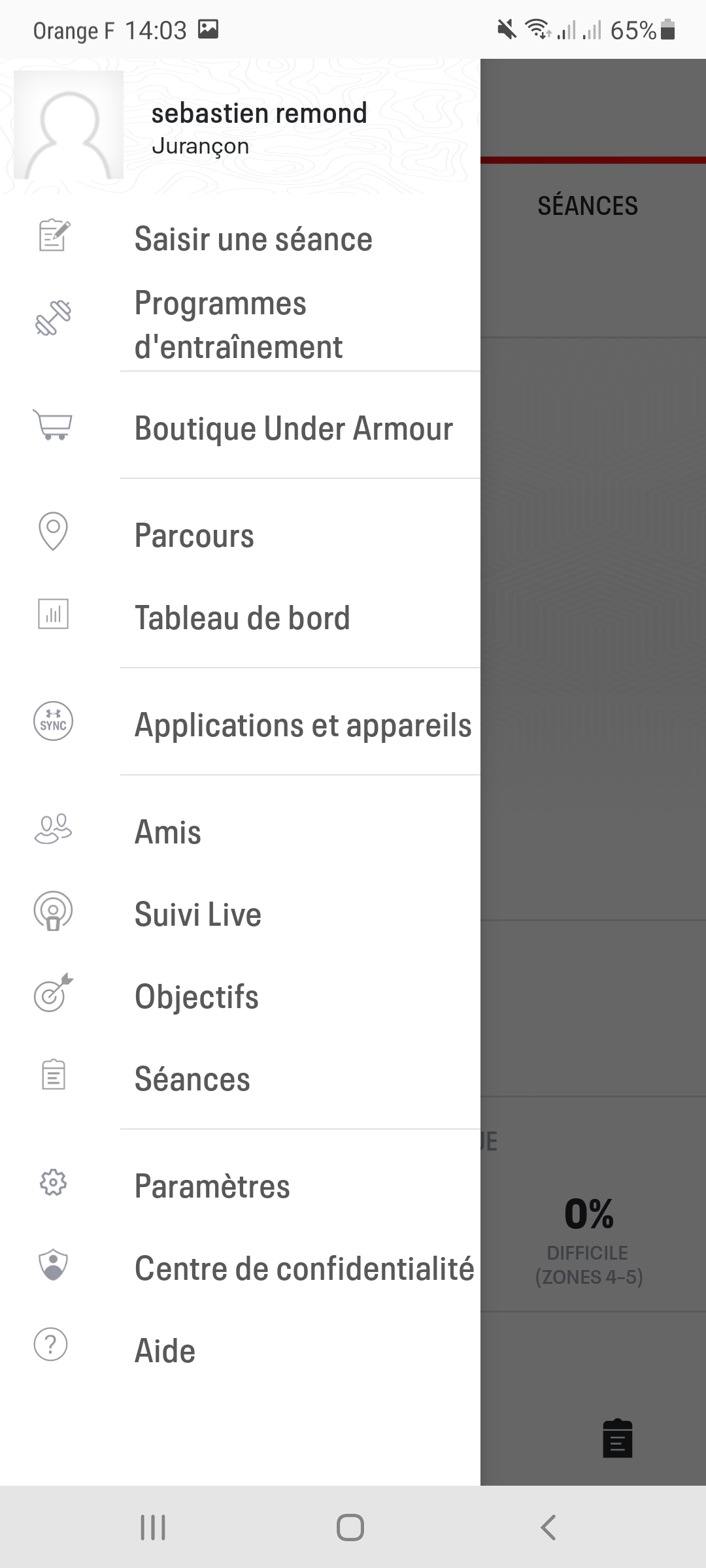Select Saisir une séance
This screenshot has width=706, height=1568.
click(x=253, y=239)
